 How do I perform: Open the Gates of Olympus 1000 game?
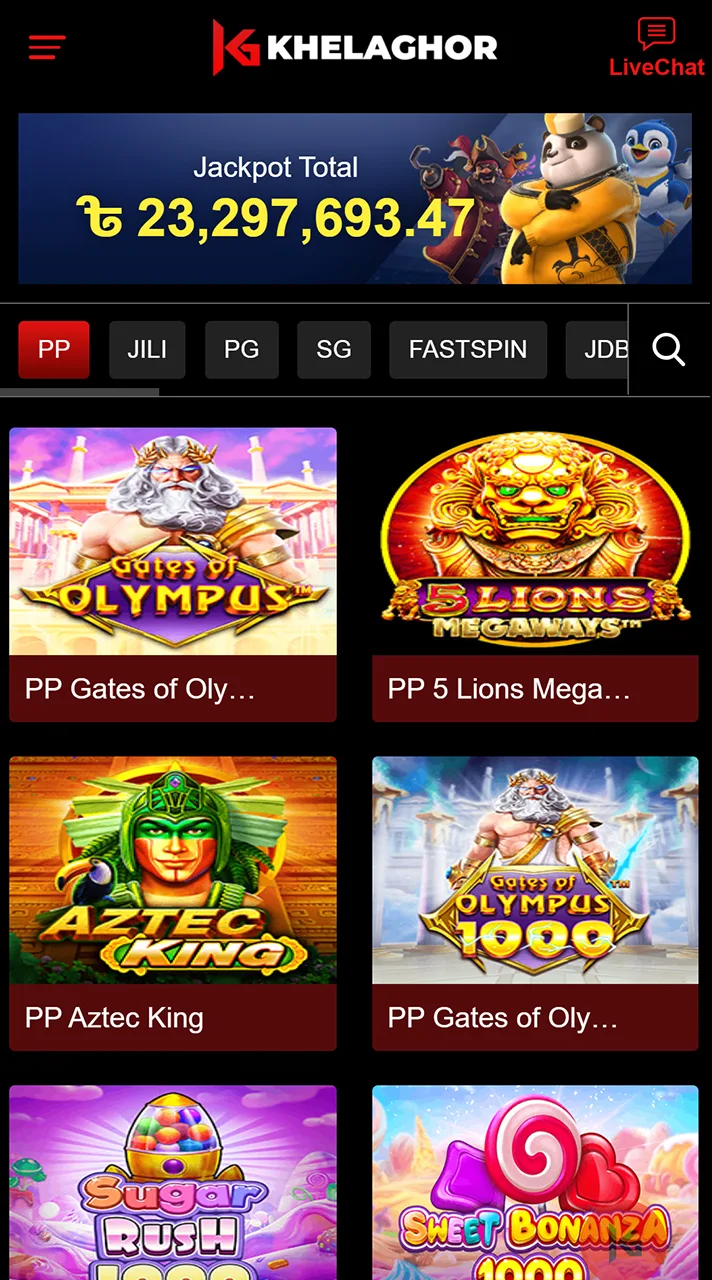coord(535,903)
